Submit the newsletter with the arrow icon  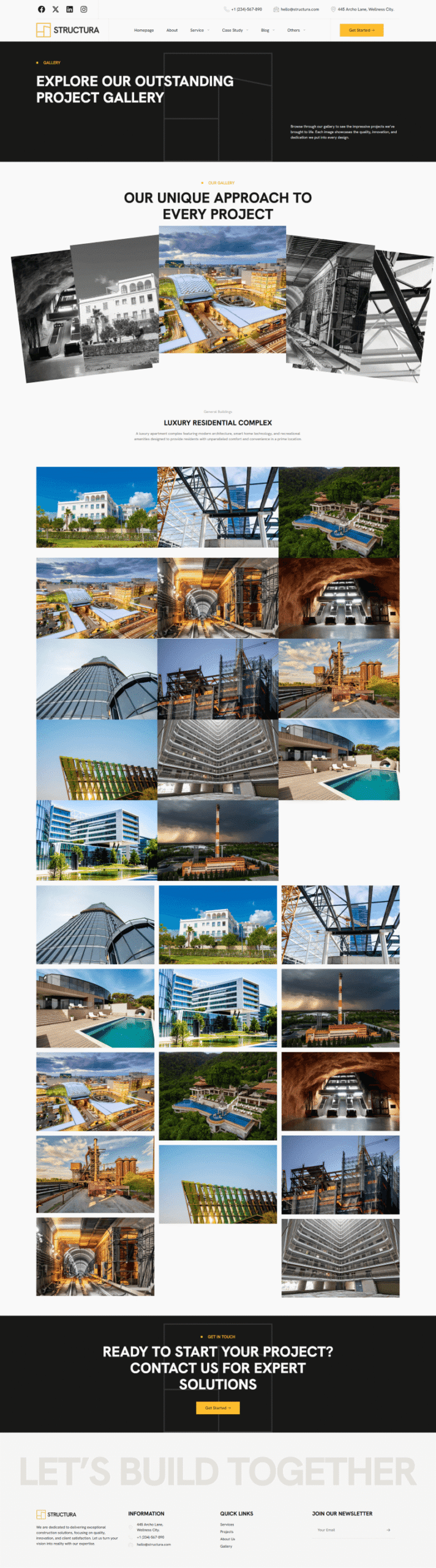click(x=388, y=1529)
